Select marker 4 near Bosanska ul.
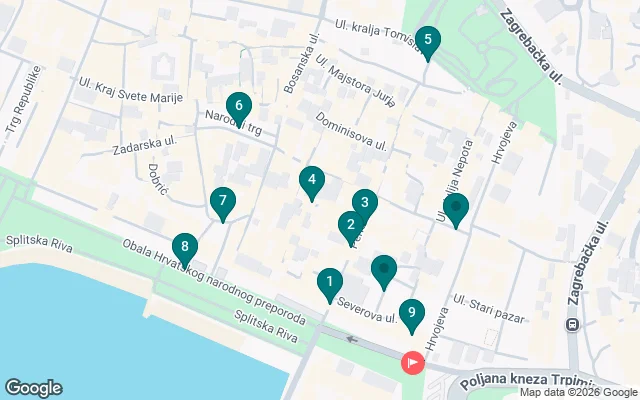The image size is (640, 400). click(312, 182)
